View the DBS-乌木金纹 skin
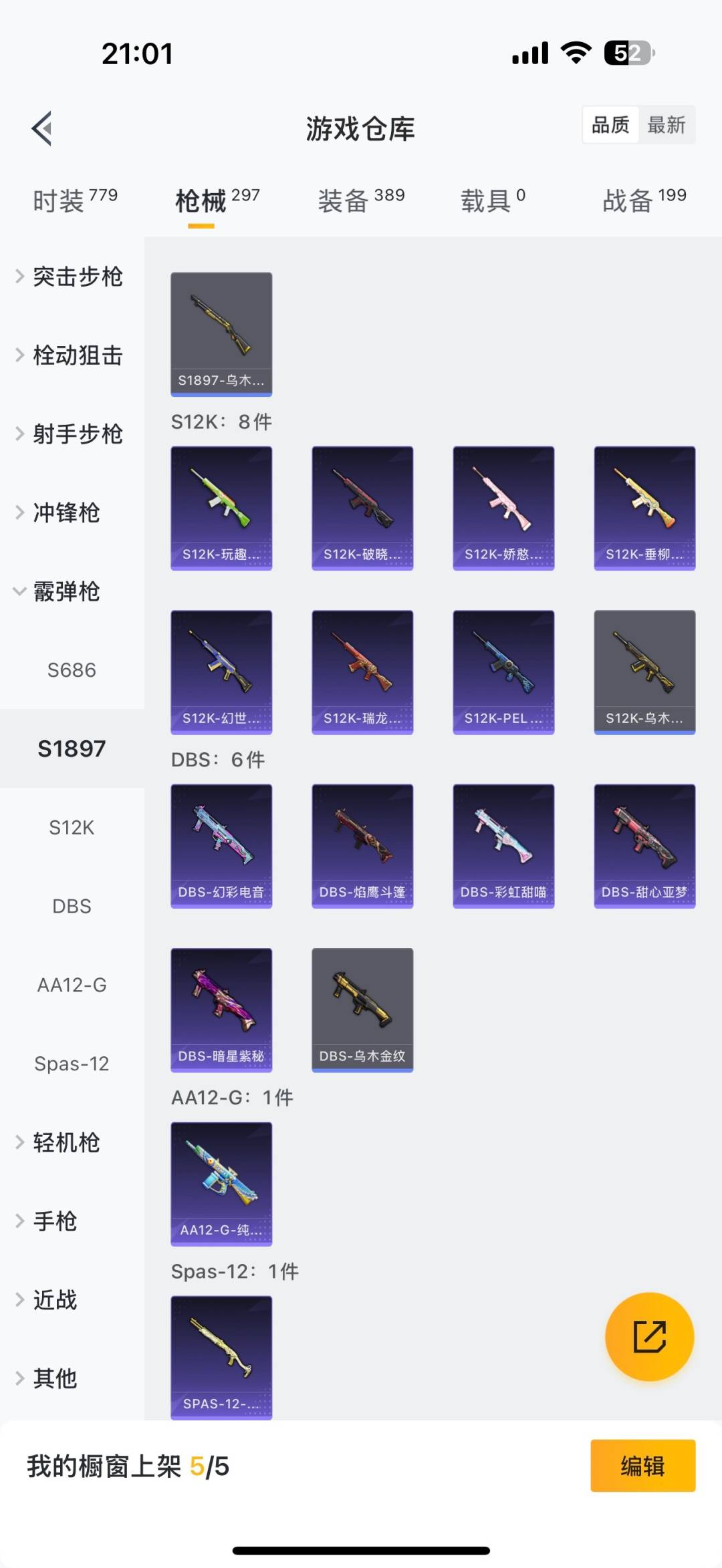The image size is (722, 1568). coord(362,1009)
